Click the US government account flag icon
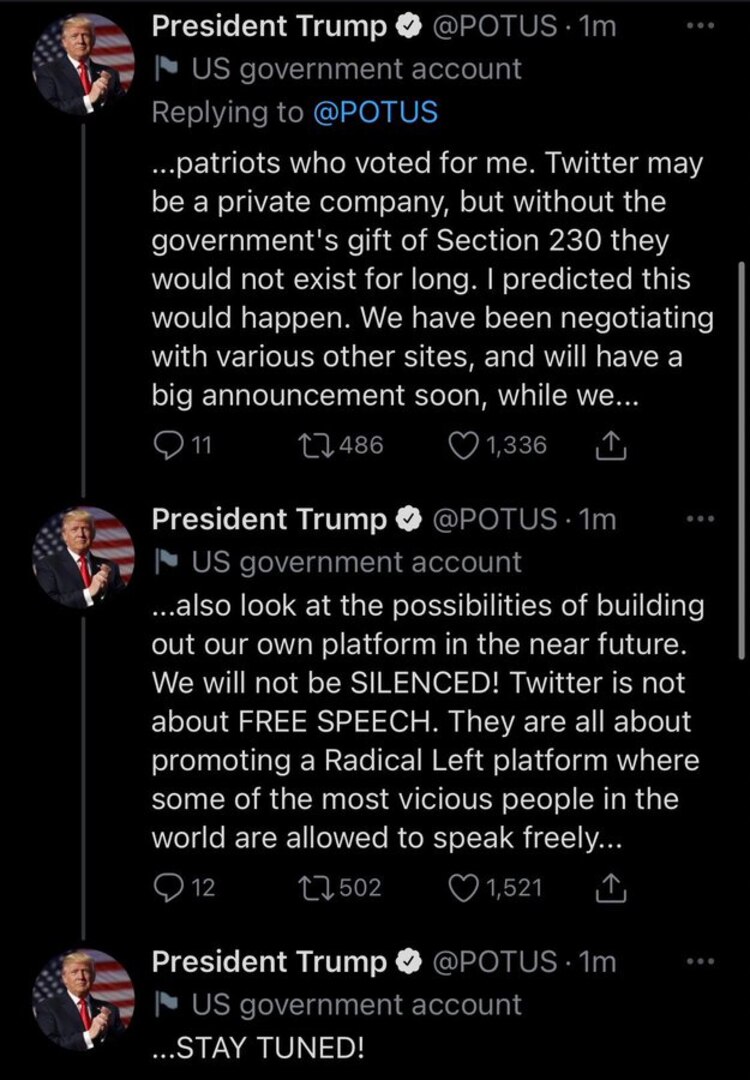This screenshot has height=1080, width=750. coord(165,68)
